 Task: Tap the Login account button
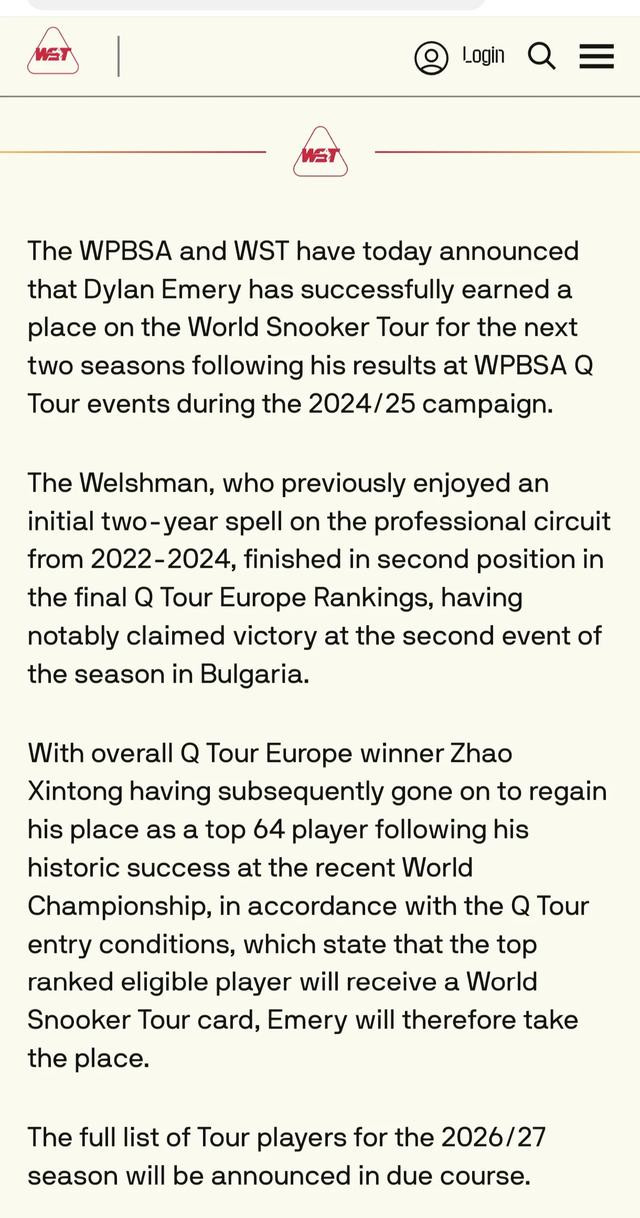[459, 56]
